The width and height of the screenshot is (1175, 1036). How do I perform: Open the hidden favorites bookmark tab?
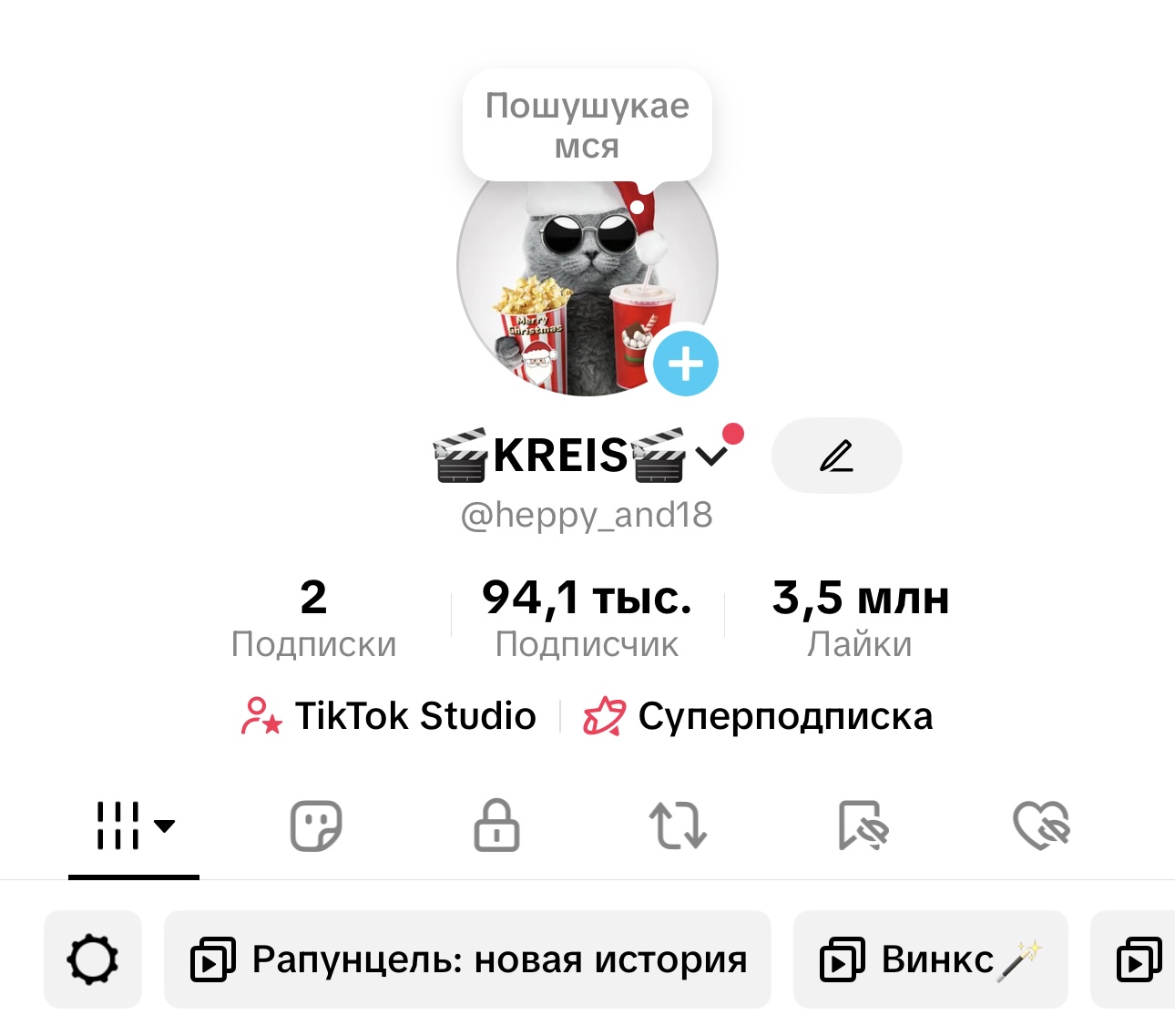tap(862, 826)
